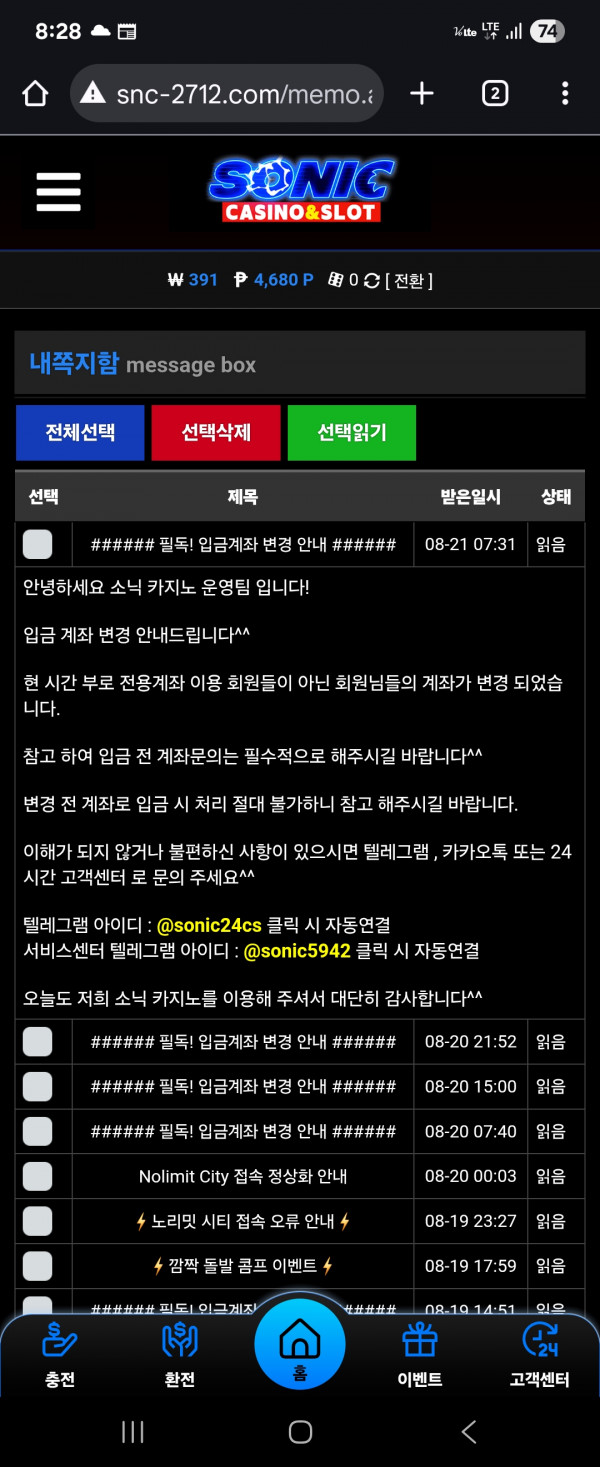Mark selected as read with 선택읽기
The width and height of the screenshot is (600, 1467).
(352, 433)
